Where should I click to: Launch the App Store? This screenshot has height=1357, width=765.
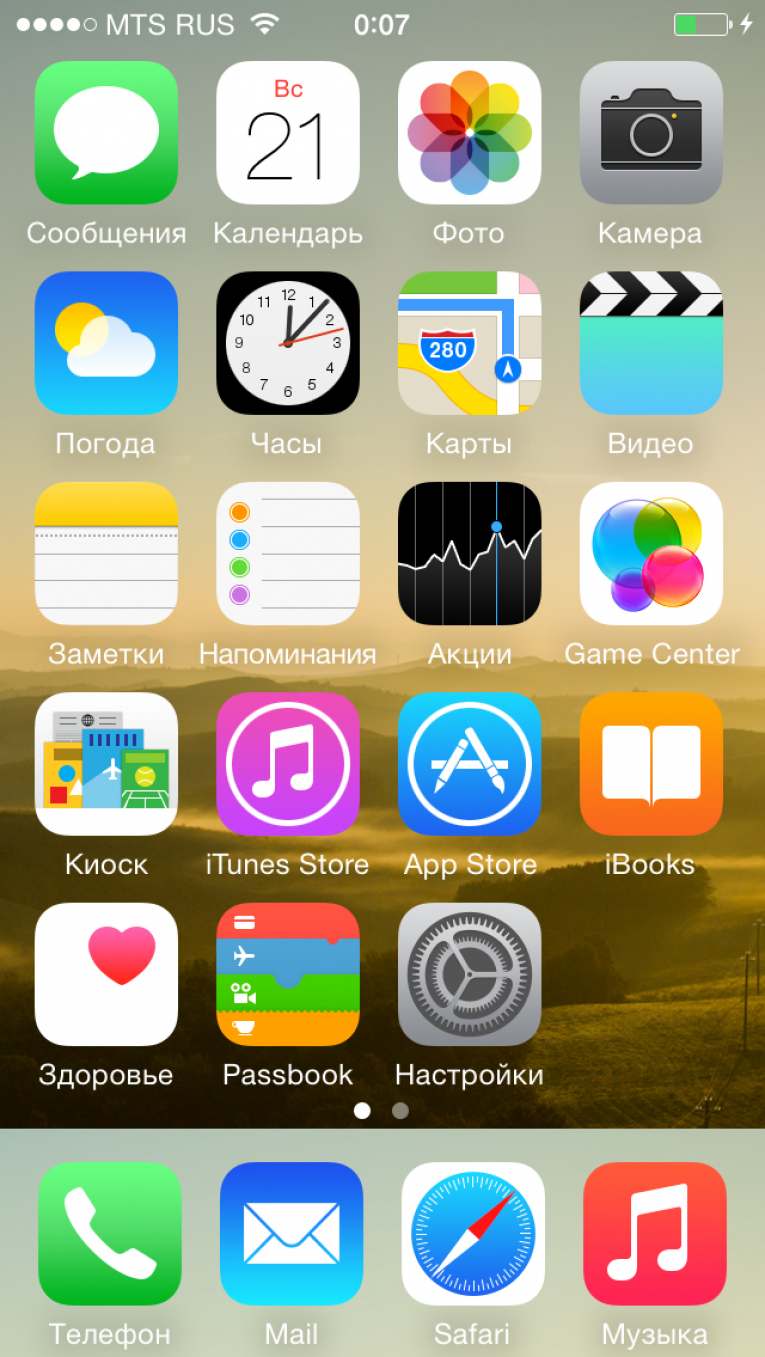[470, 764]
